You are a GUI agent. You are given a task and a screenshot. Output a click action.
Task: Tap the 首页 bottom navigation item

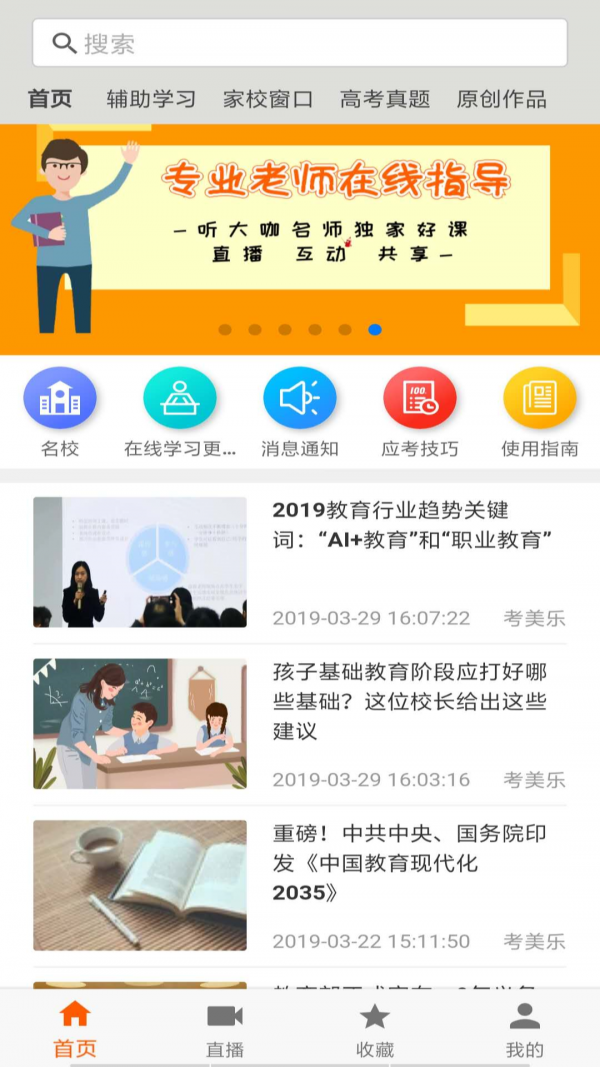click(x=75, y=1029)
